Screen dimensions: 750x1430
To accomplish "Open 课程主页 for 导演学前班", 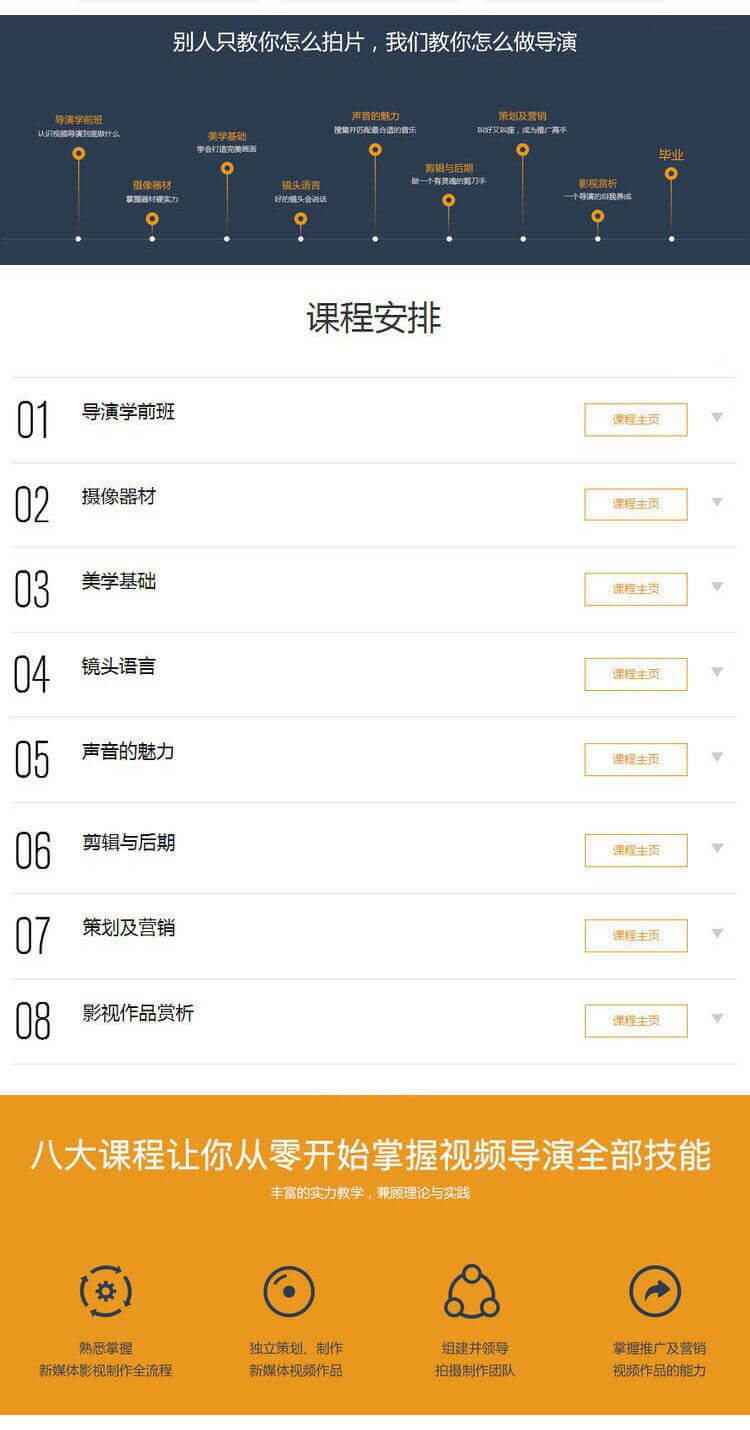I will tap(636, 419).
